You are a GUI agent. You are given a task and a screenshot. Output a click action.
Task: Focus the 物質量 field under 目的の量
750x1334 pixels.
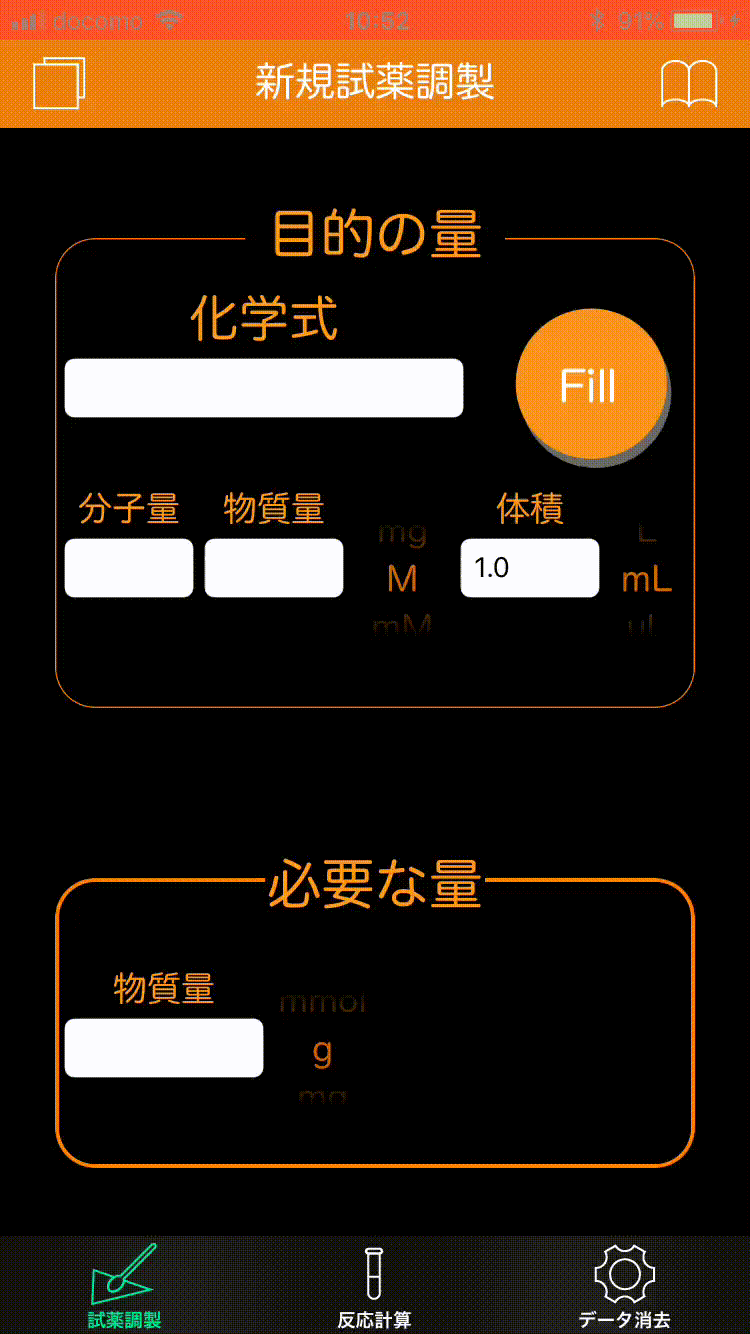coord(274,568)
